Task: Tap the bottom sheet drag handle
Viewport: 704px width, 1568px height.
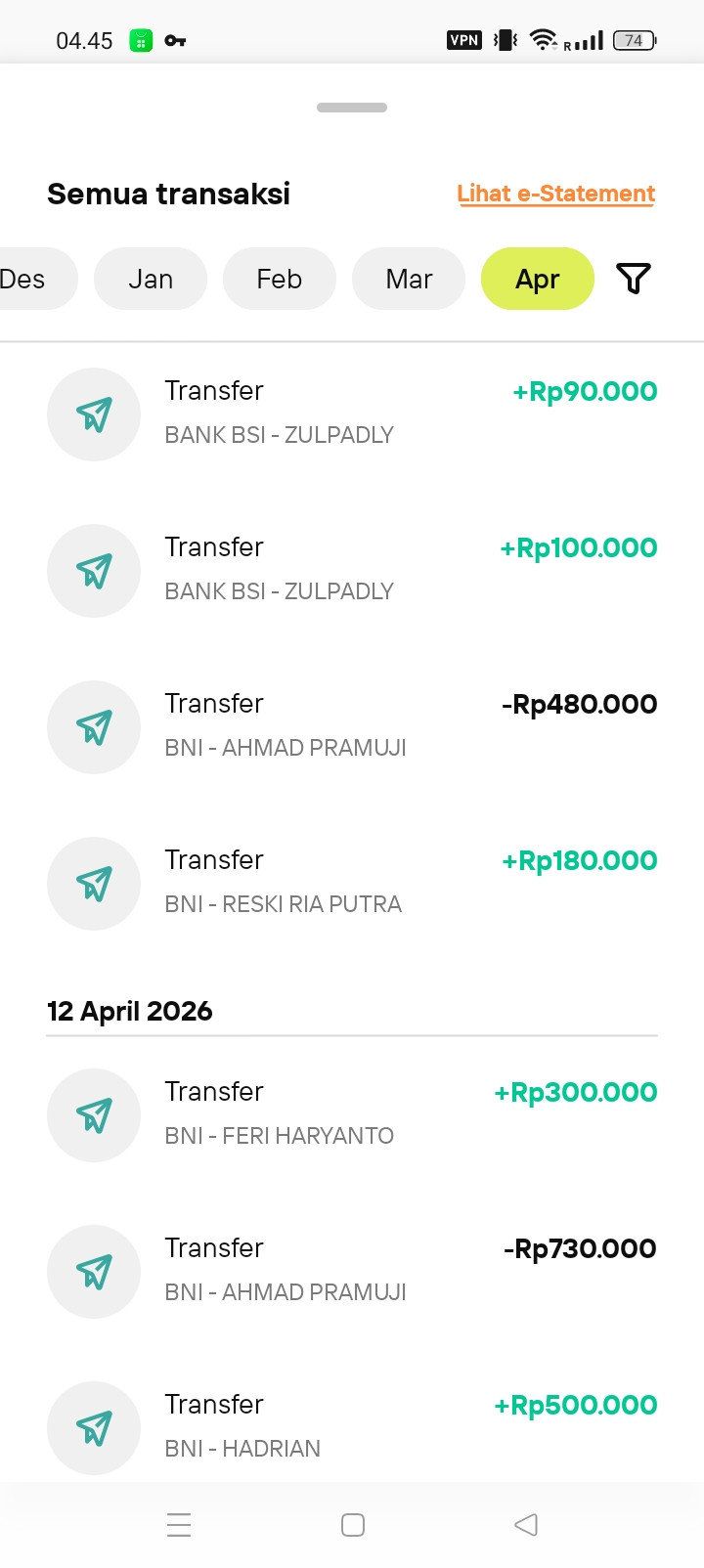Action: point(352,108)
